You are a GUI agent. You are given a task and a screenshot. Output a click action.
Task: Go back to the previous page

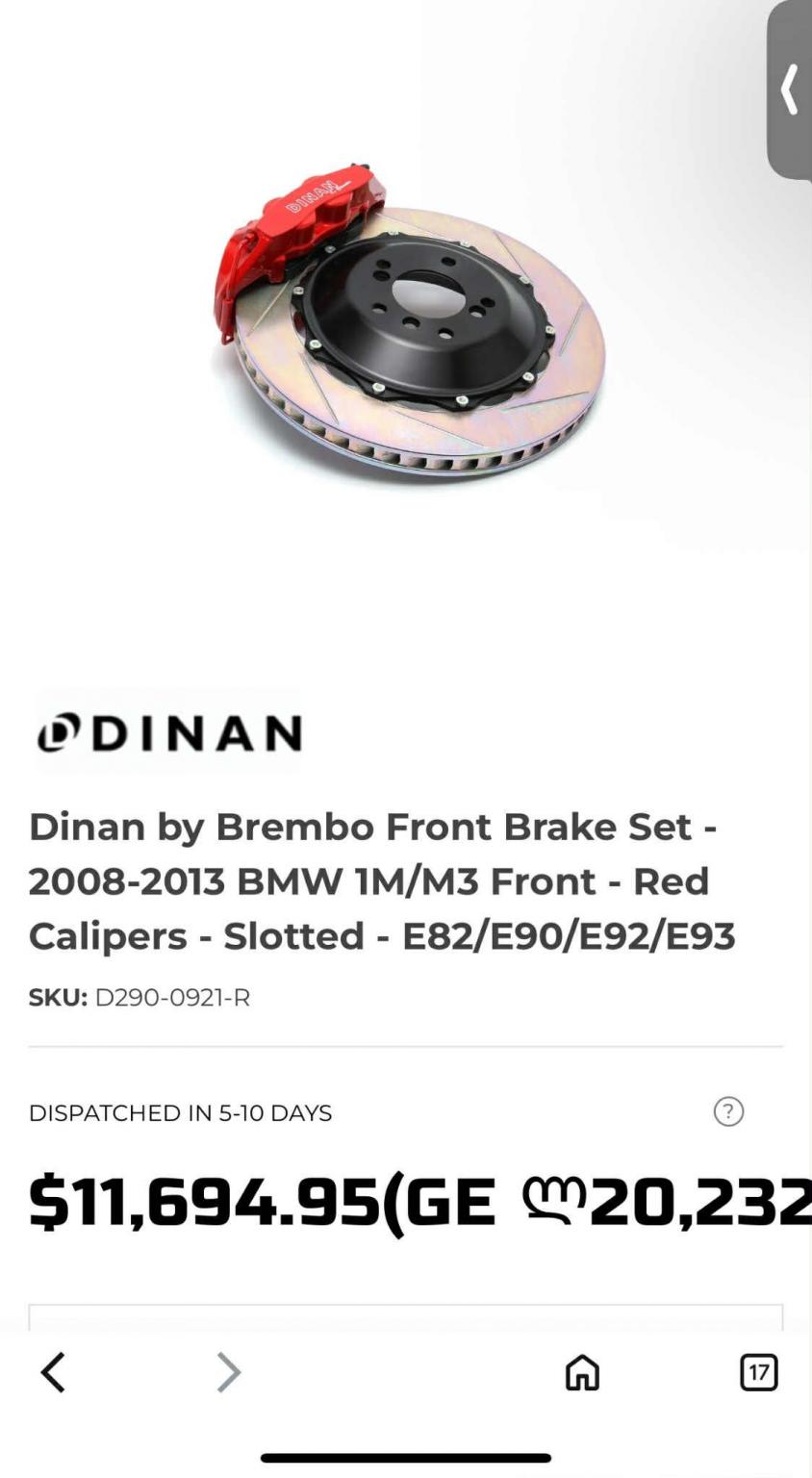pyautogui.click(x=54, y=1372)
